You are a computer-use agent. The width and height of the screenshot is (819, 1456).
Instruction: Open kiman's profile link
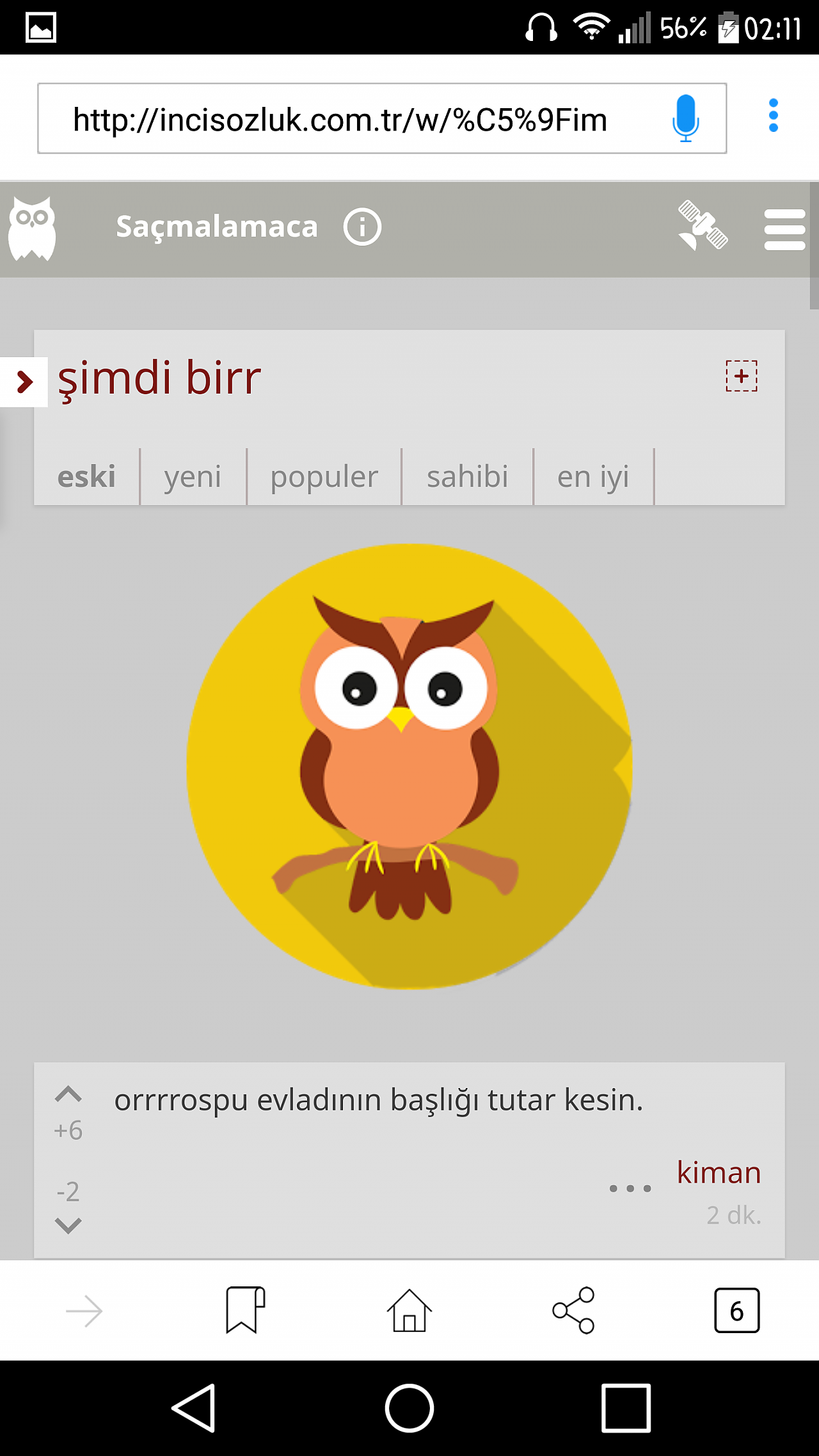tap(719, 1172)
